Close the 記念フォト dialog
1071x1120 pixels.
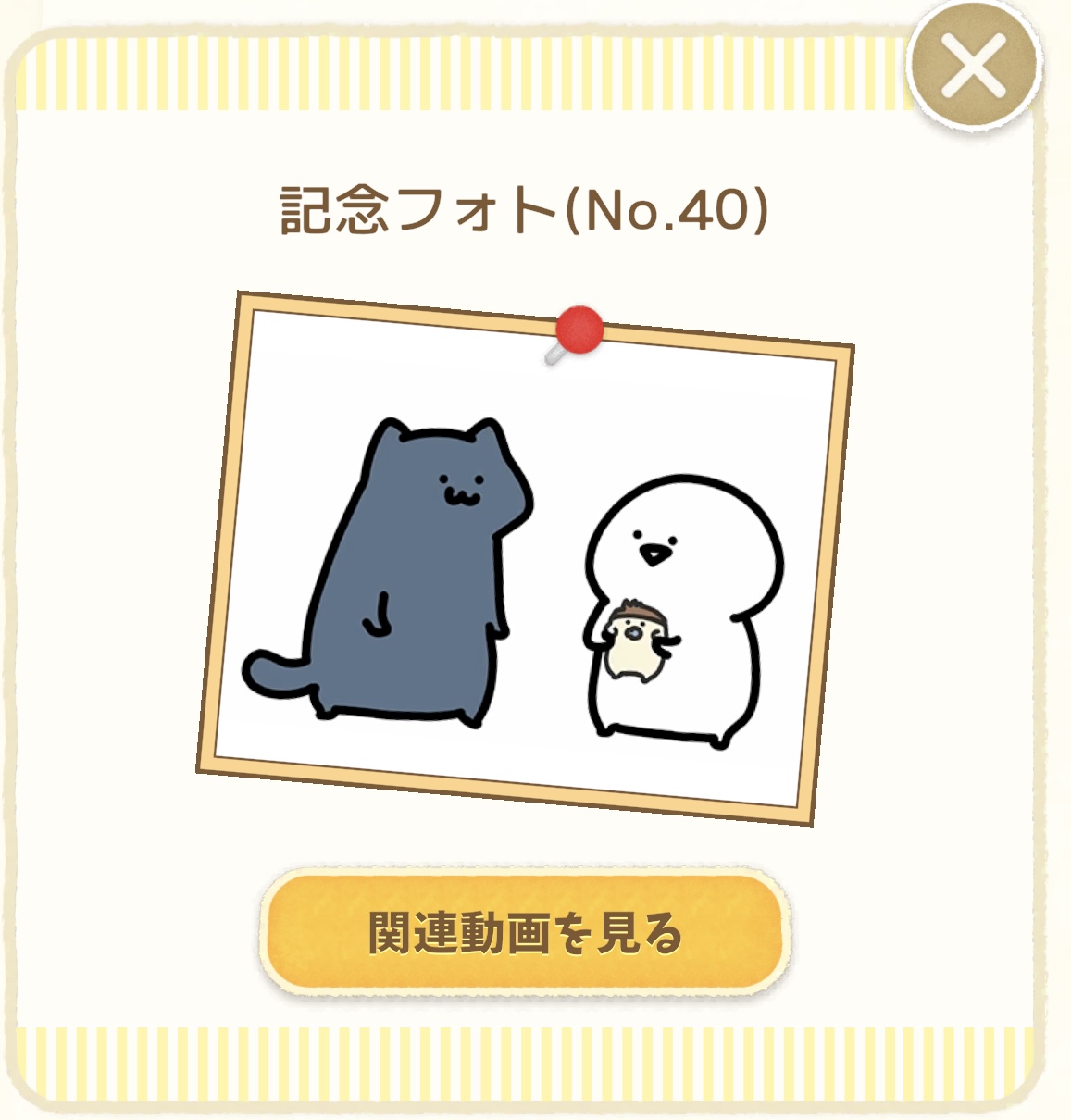(x=973, y=66)
